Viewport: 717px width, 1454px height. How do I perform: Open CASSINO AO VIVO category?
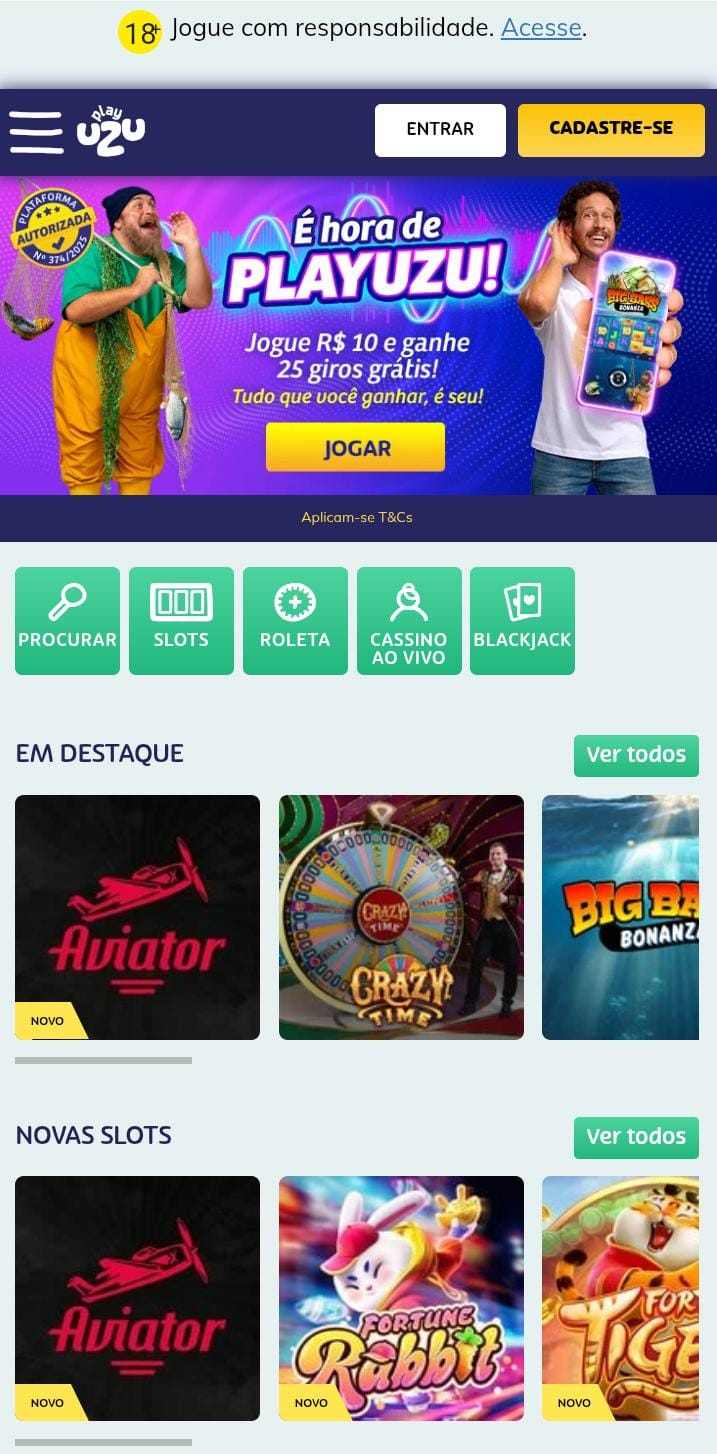[409, 621]
